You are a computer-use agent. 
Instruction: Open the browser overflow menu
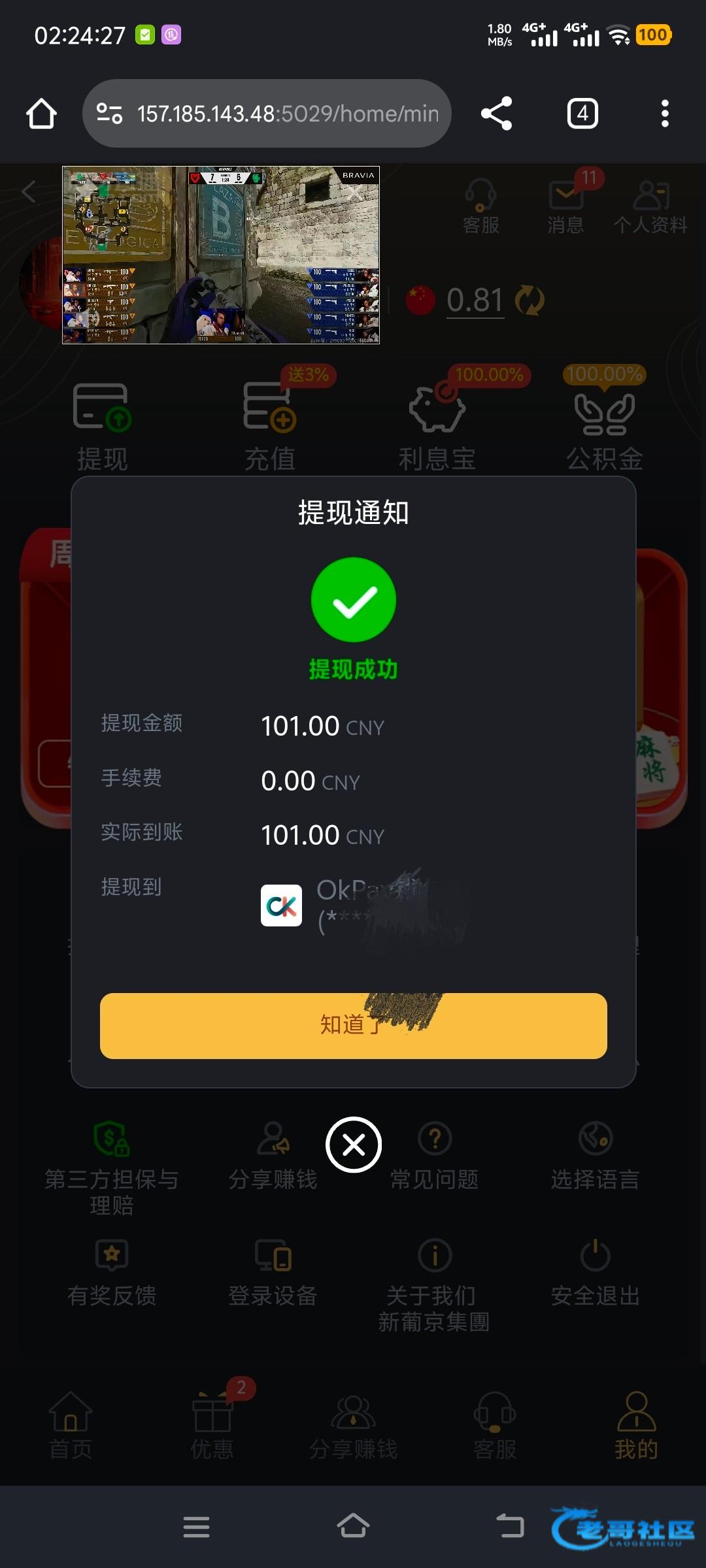pos(665,114)
